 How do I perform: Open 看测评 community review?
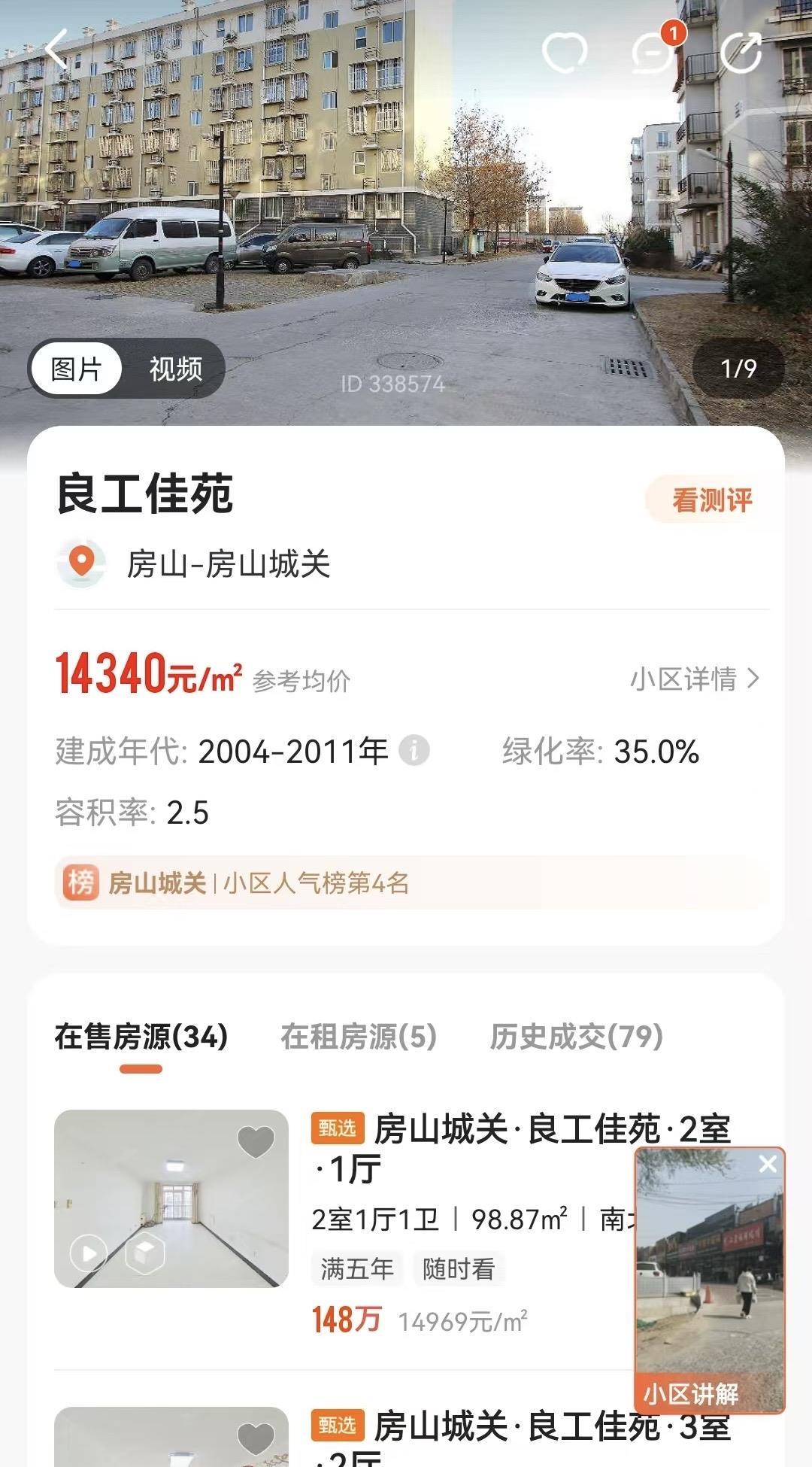click(x=711, y=500)
